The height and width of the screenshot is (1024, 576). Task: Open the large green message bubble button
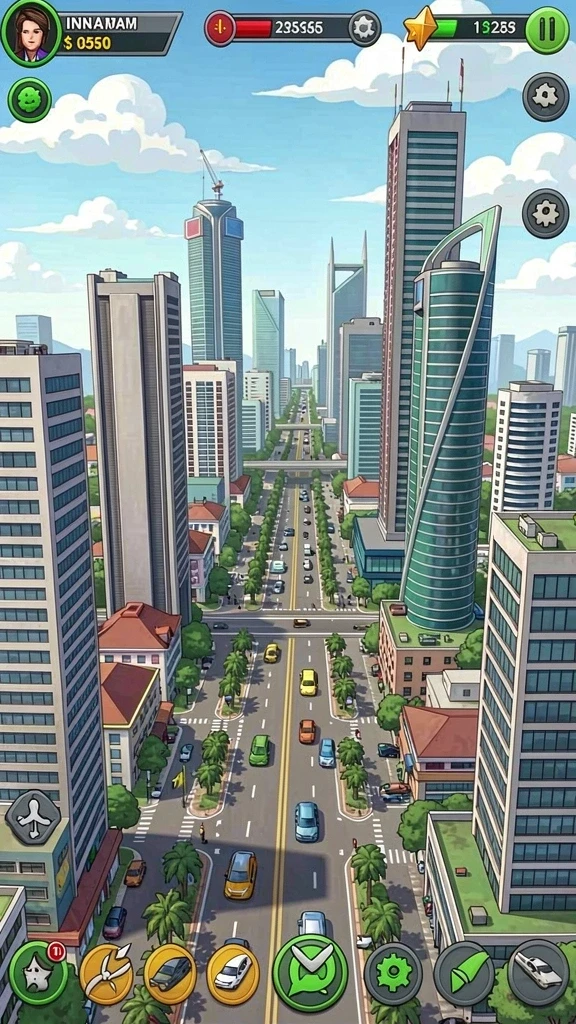coord(310,972)
